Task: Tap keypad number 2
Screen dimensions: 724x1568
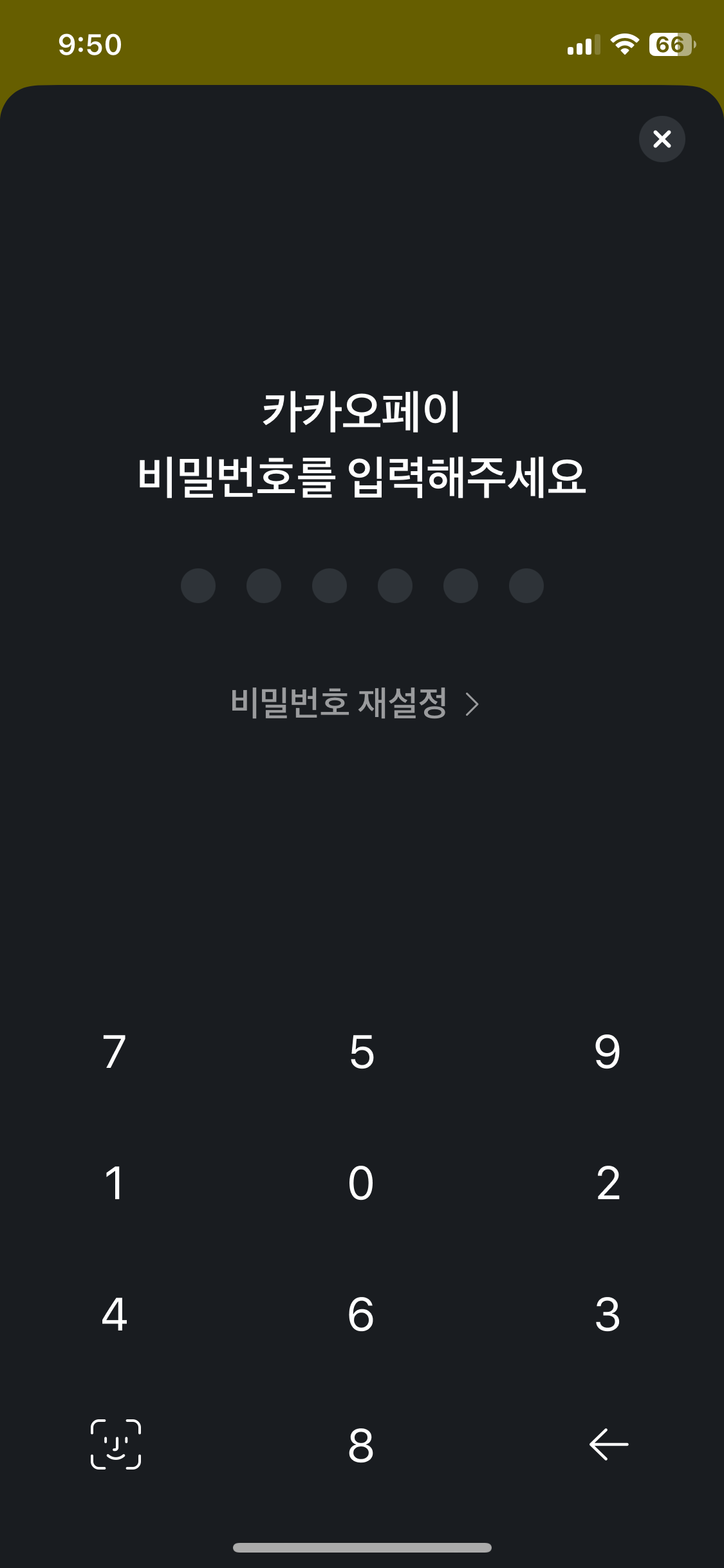Action: [x=608, y=1183]
